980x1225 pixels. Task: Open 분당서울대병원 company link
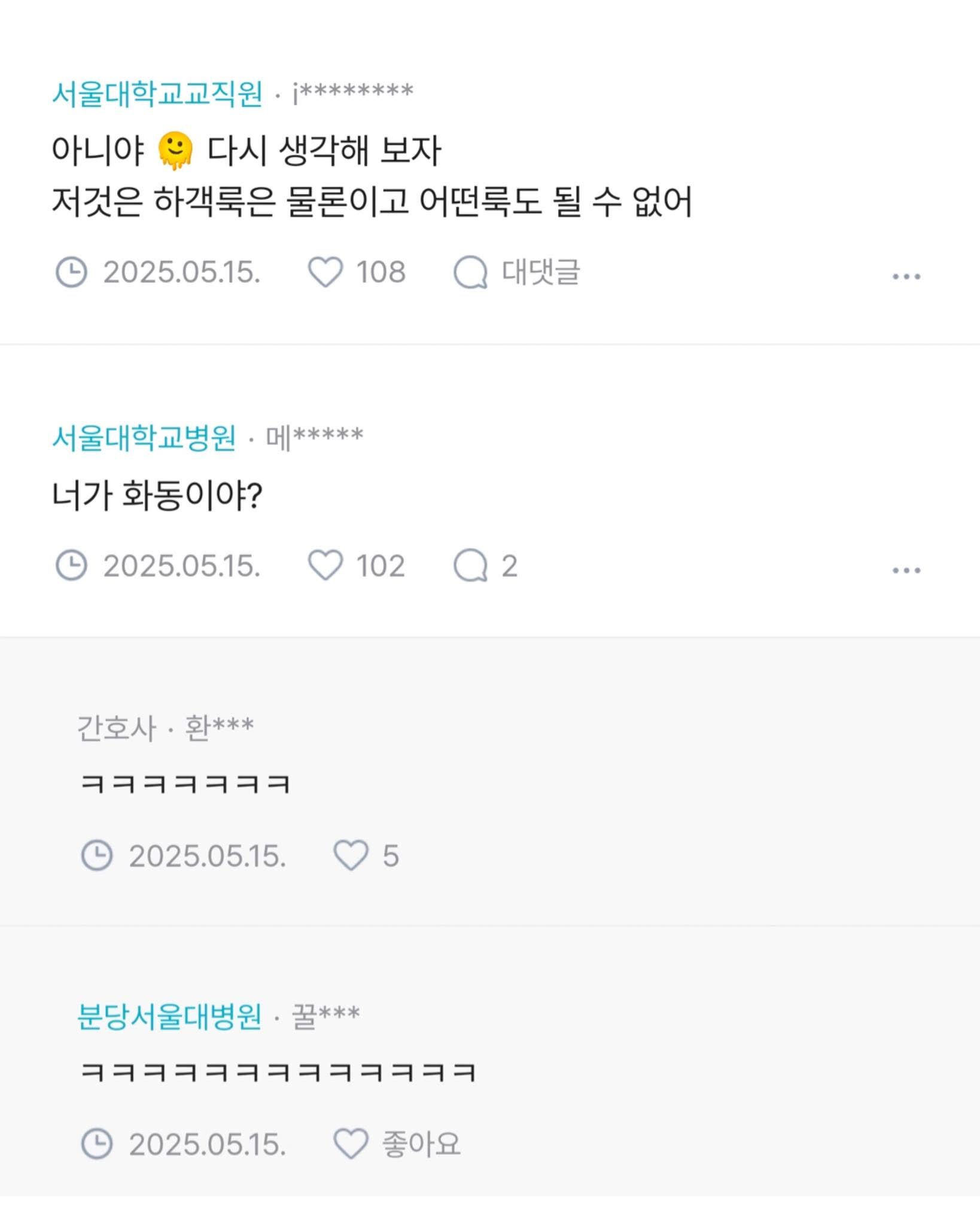click(170, 1016)
